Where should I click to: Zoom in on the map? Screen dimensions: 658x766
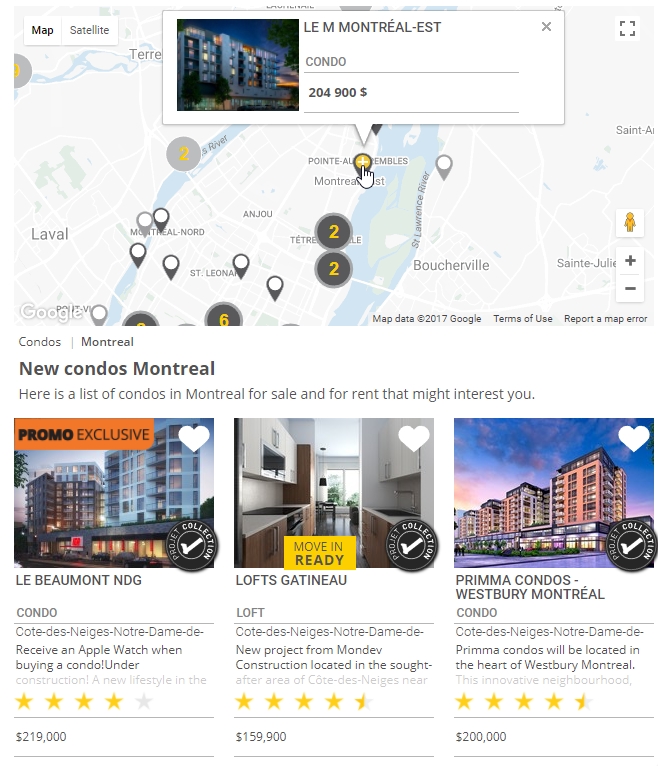[x=629, y=261]
